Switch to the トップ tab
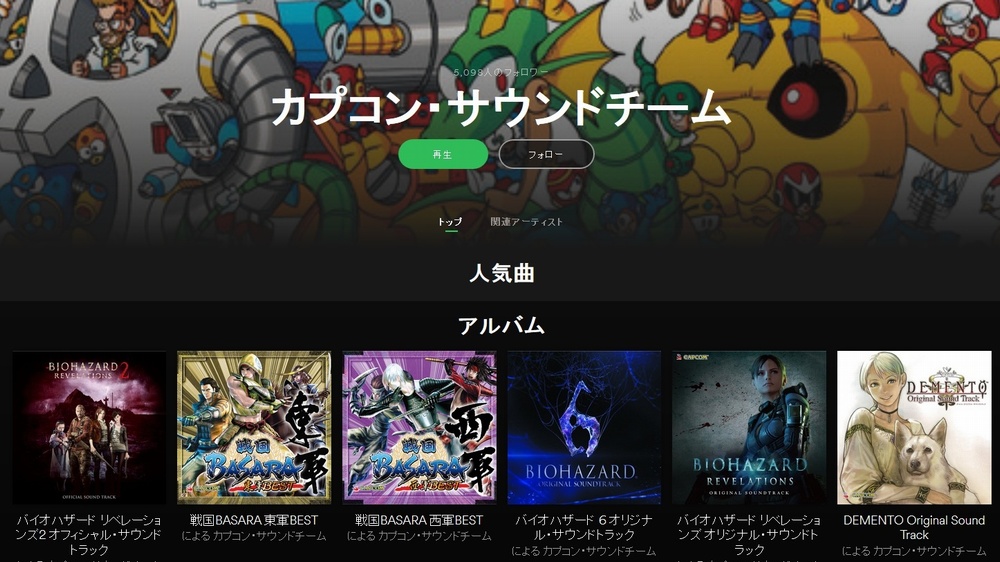Image resolution: width=1000 pixels, height=562 pixels. click(x=450, y=222)
